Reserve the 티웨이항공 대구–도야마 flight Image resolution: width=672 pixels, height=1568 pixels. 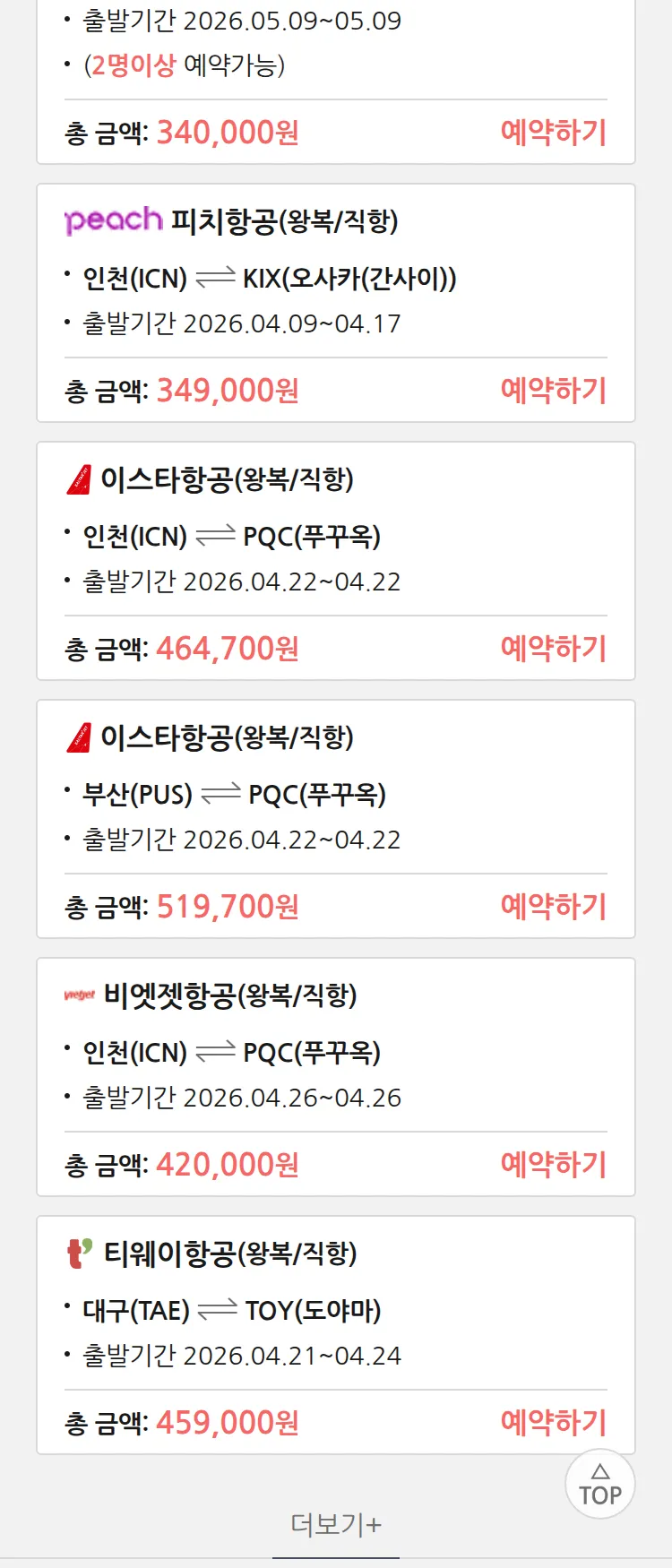point(553,1423)
